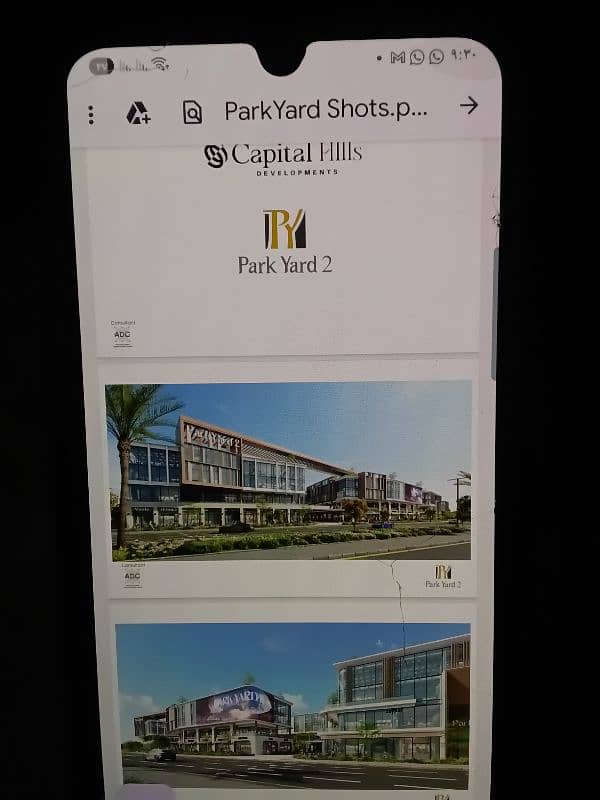
Task: Open the three-dot overflow menu
Action: click(x=91, y=115)
